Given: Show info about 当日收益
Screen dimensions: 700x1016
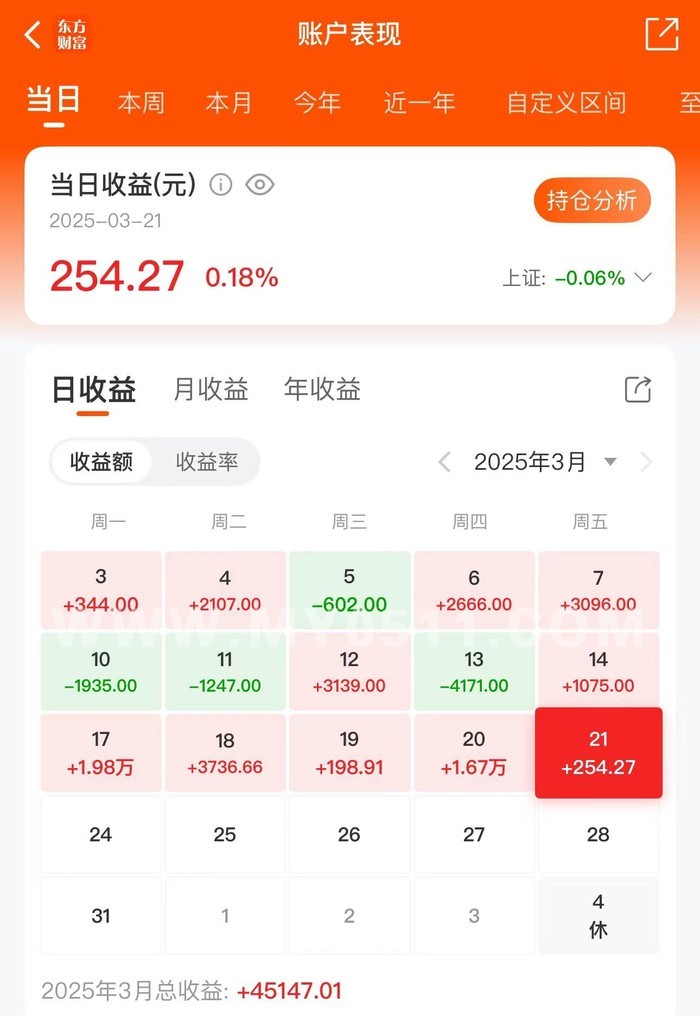Looking at the screenshot, I should click(221, 185).
